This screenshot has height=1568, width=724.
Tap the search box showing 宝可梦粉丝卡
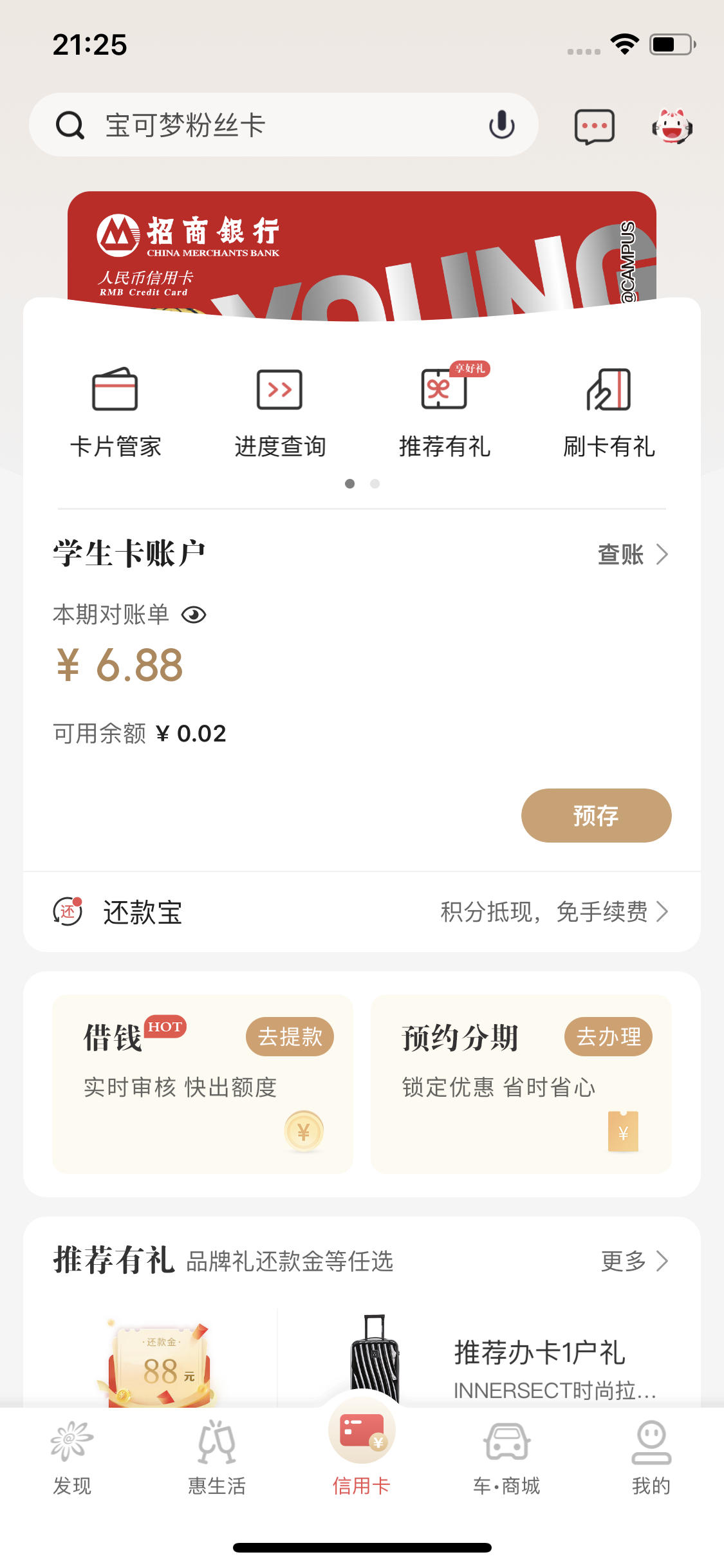[283, 125]
